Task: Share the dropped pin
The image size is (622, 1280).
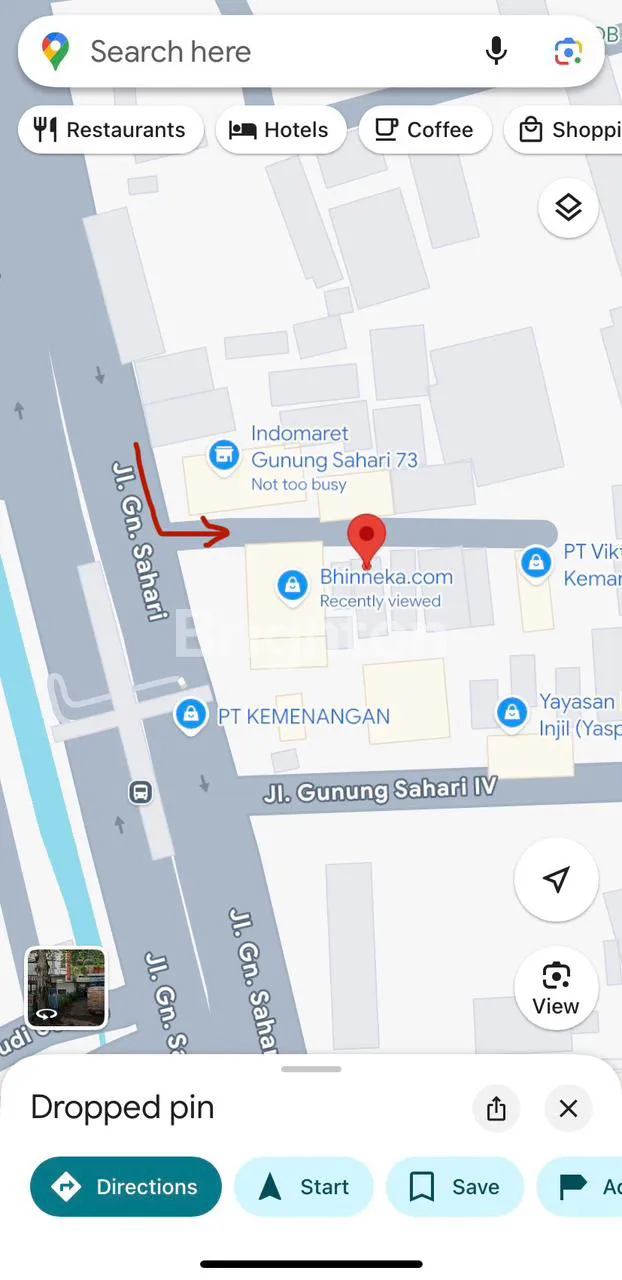Action: (x=497, y=1108)
